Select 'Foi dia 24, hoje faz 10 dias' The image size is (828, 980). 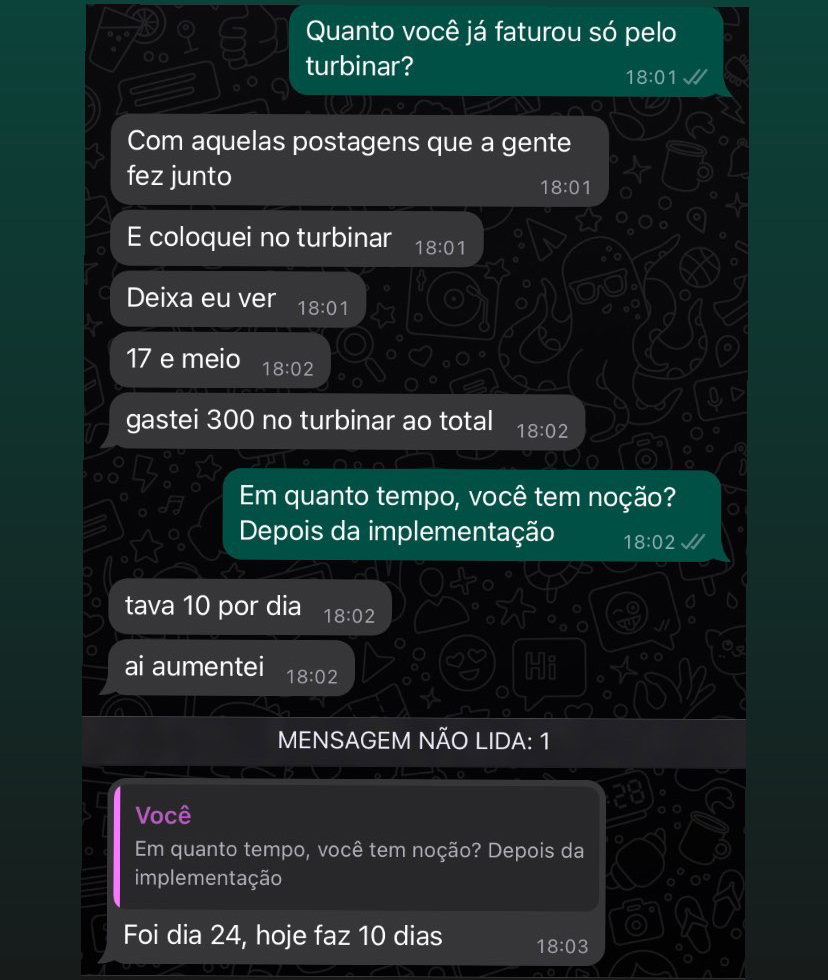(281, 935)
